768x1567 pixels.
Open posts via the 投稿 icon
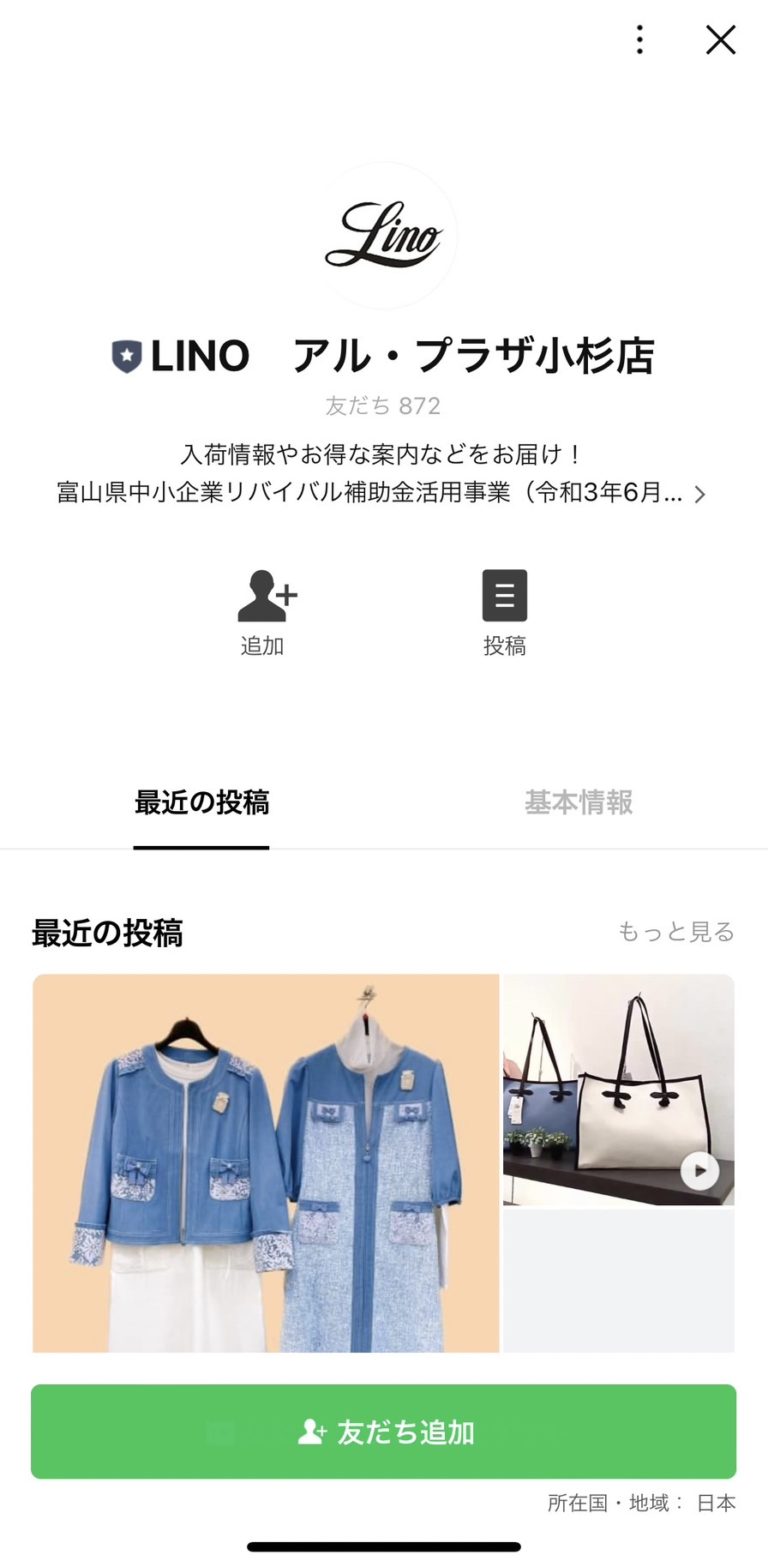pos(505,595)
